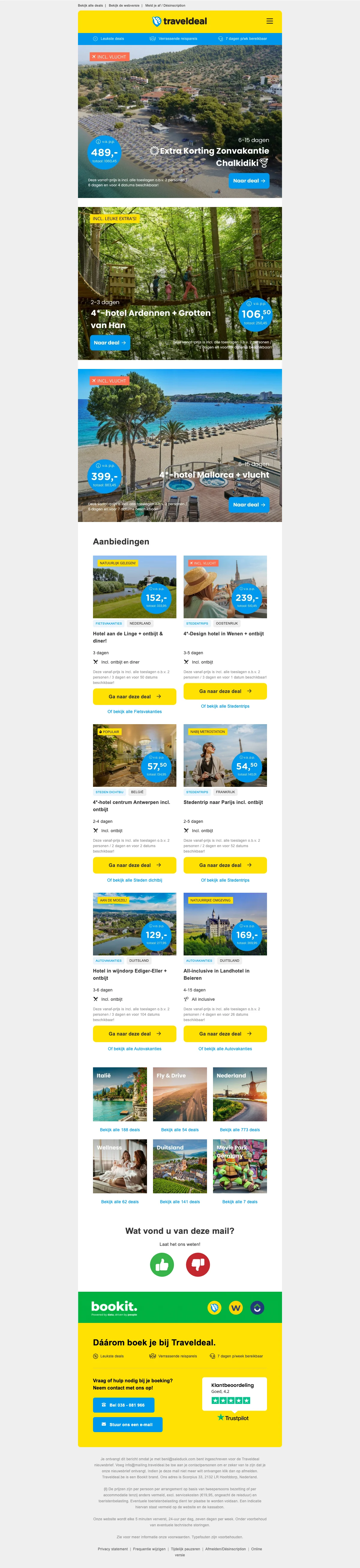The width and height of the screenshot is (360, 1568).
Task: Open the All-inclusive Landhotel Beieren deal button
Action: pos(225,1033)
